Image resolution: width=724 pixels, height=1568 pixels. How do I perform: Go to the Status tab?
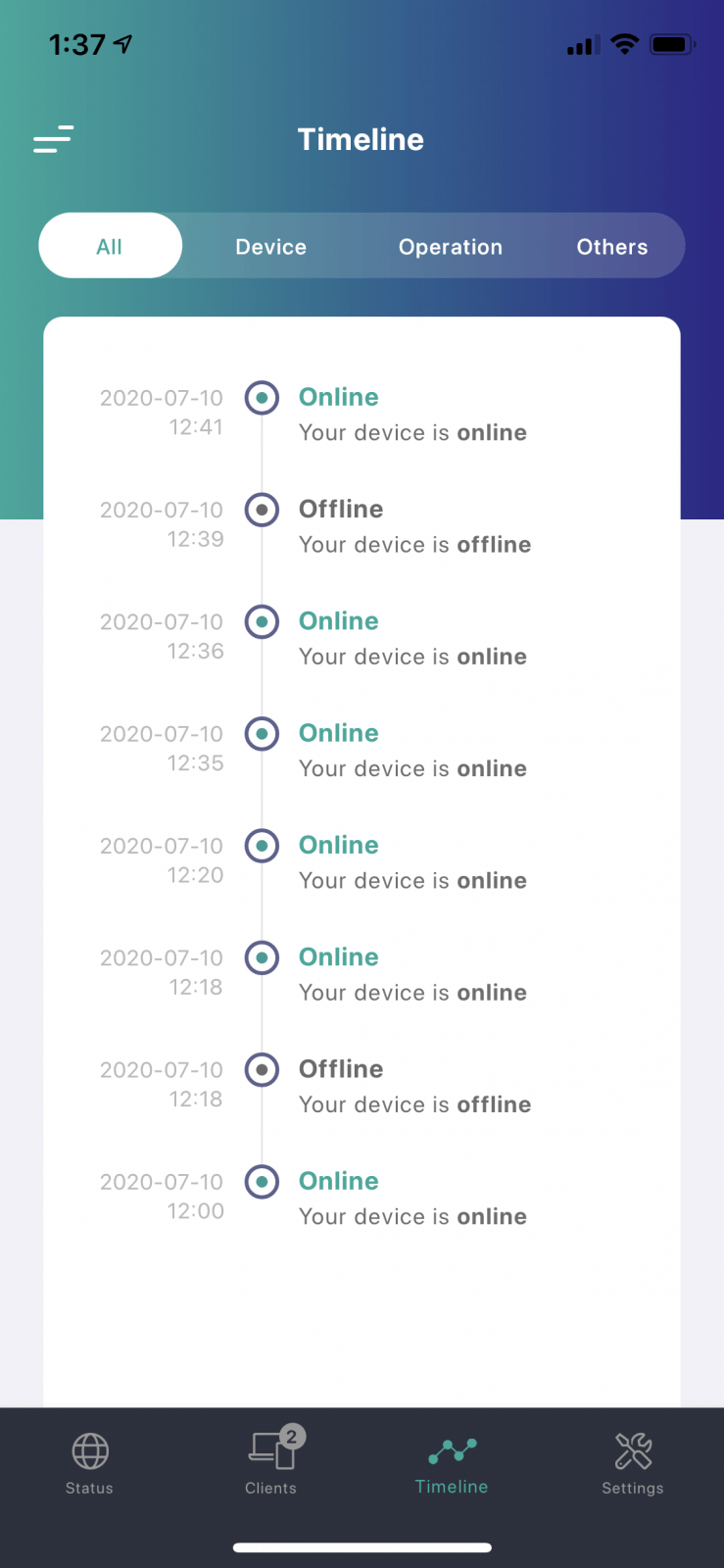coord(89,1463)
